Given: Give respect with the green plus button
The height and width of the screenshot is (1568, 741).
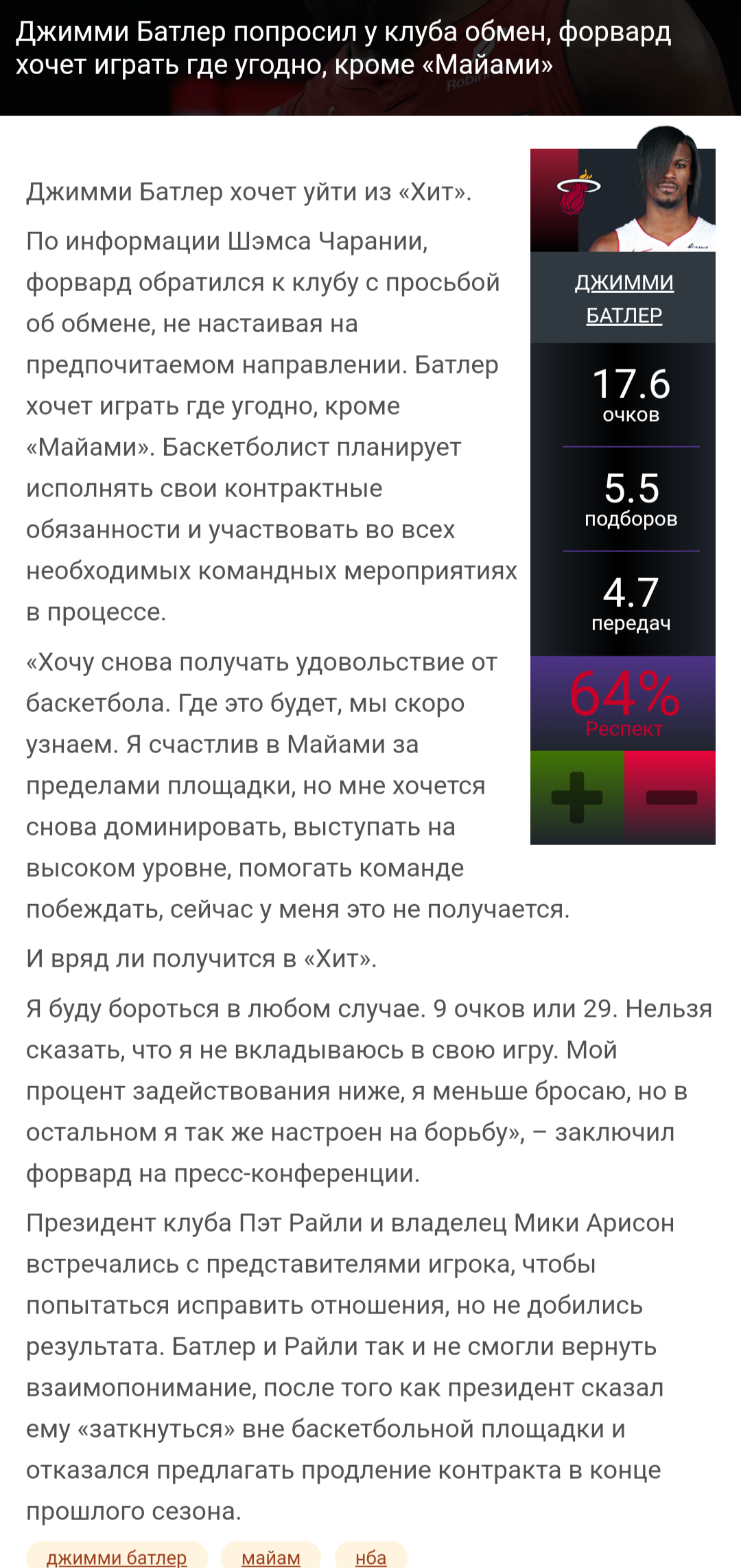Looking at the screenshot, I should (x=577, y=797).
